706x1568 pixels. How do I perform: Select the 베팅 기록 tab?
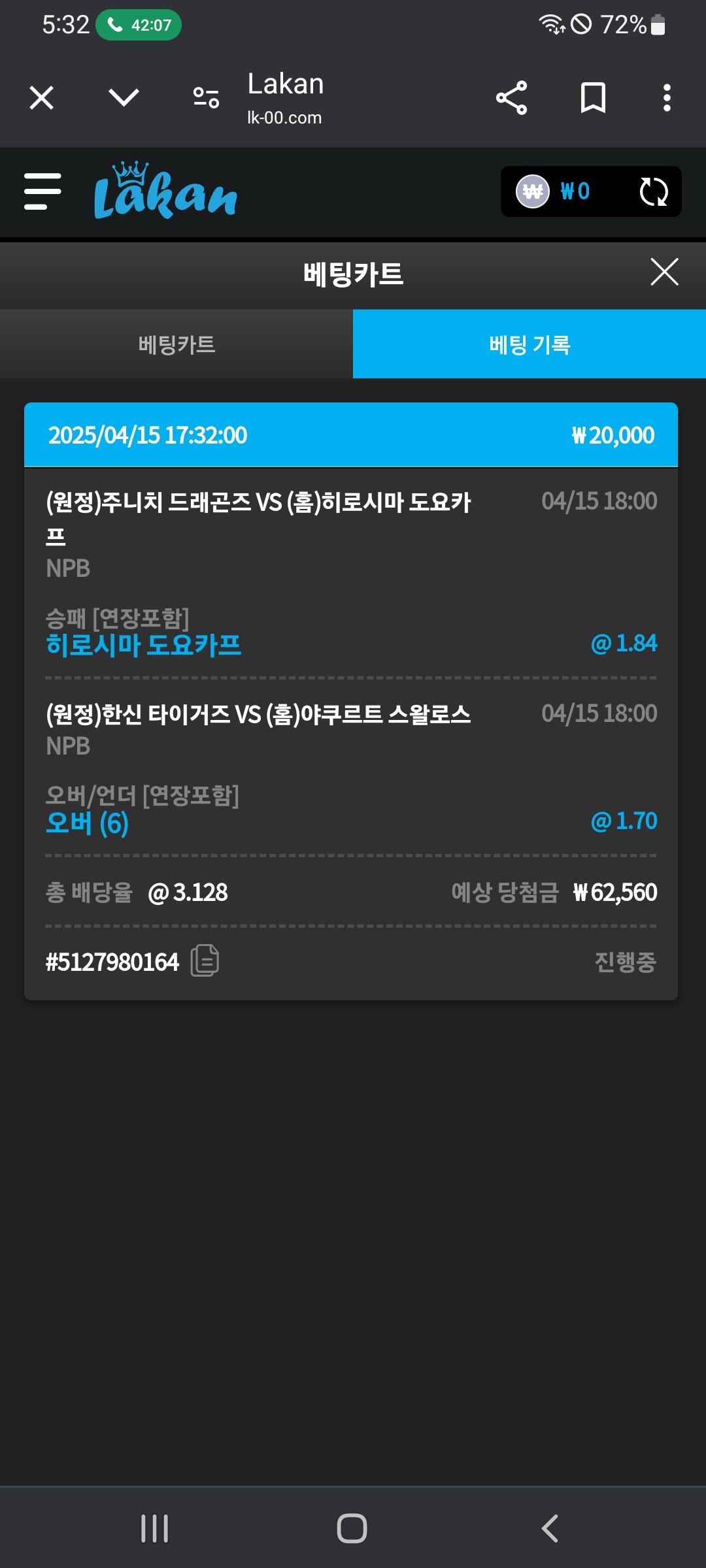tap(529, 344)
